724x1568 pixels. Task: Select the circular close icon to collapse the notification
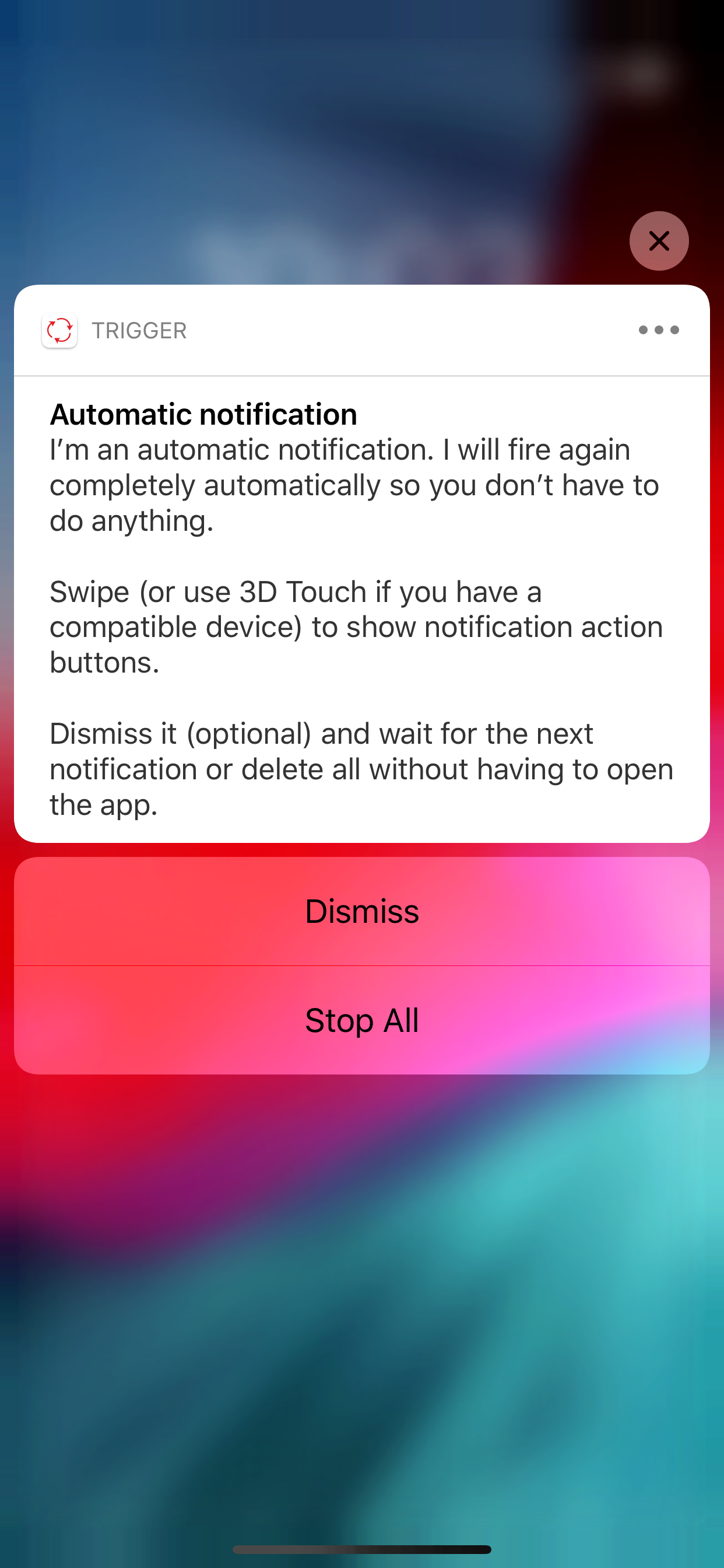(x=659, y=241)
